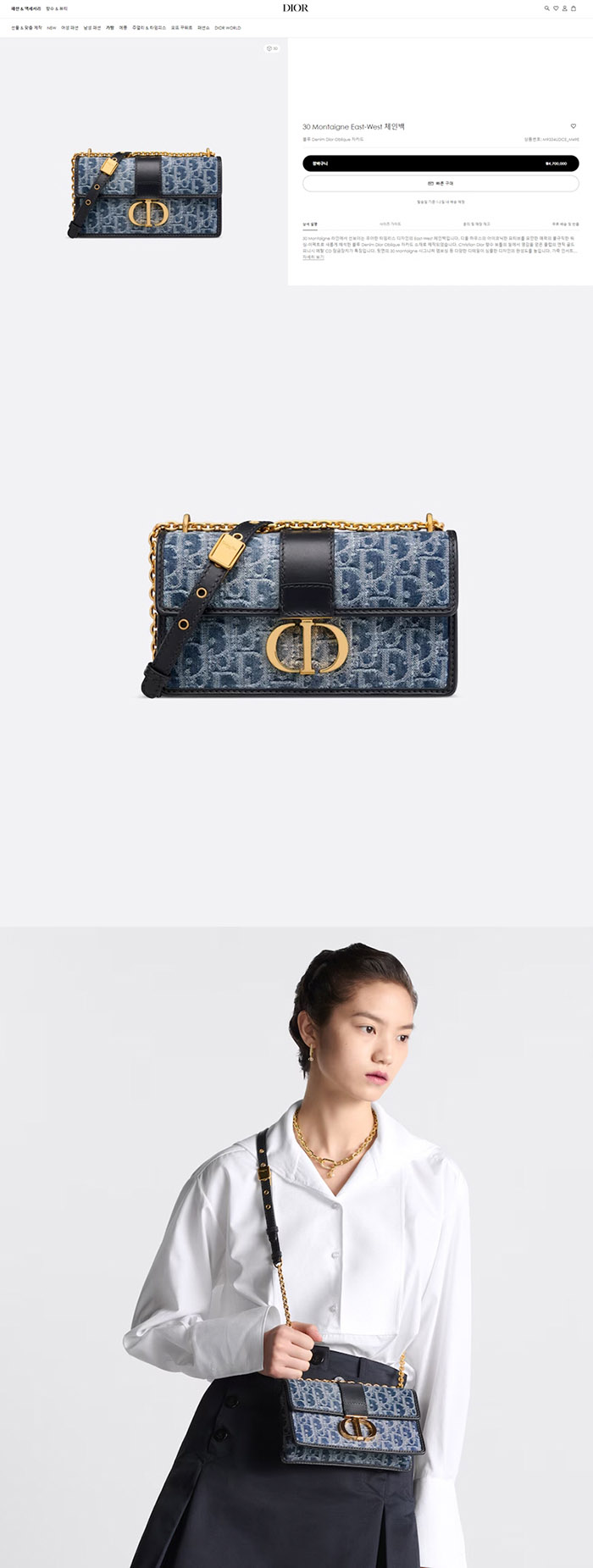View the bag in 3D
593x1568 pixels.
click(272, 48)
